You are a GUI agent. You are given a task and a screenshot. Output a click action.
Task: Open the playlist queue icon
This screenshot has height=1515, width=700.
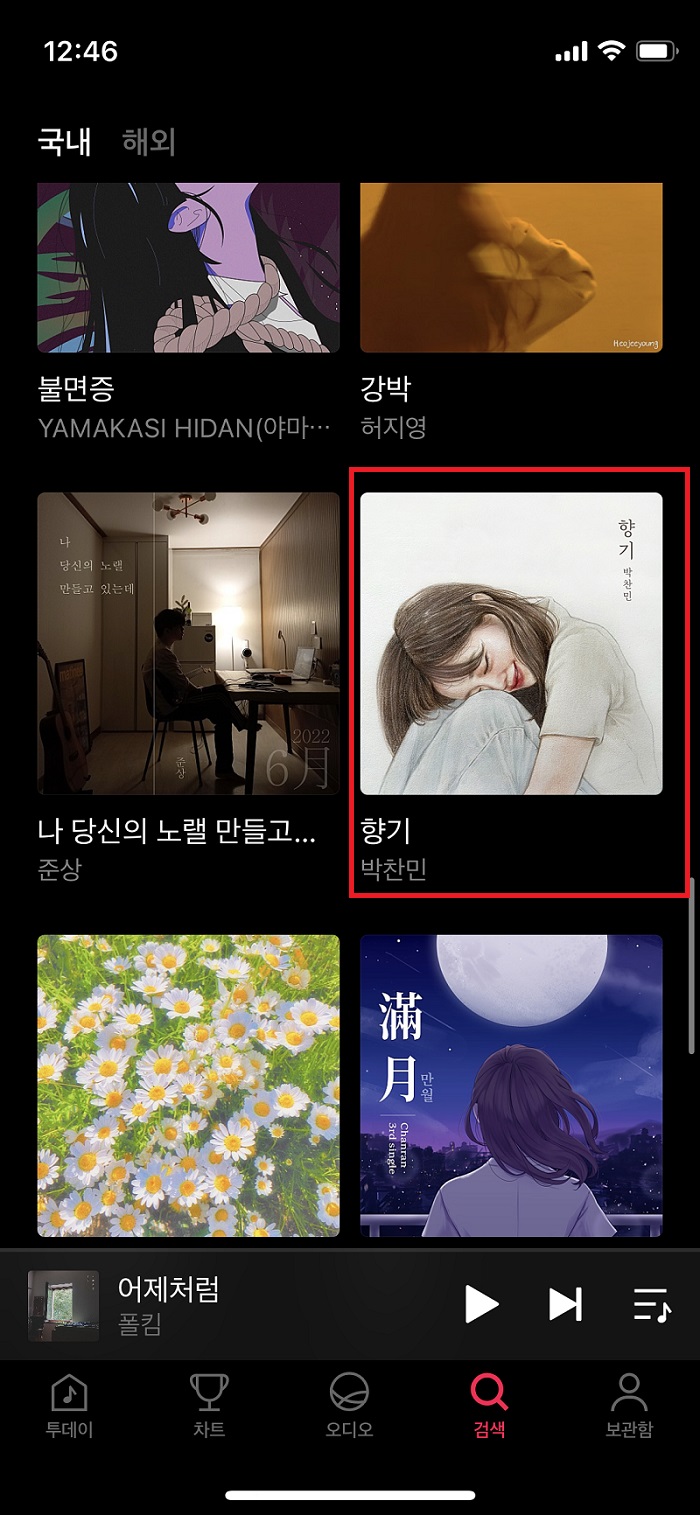point(652,1304)
